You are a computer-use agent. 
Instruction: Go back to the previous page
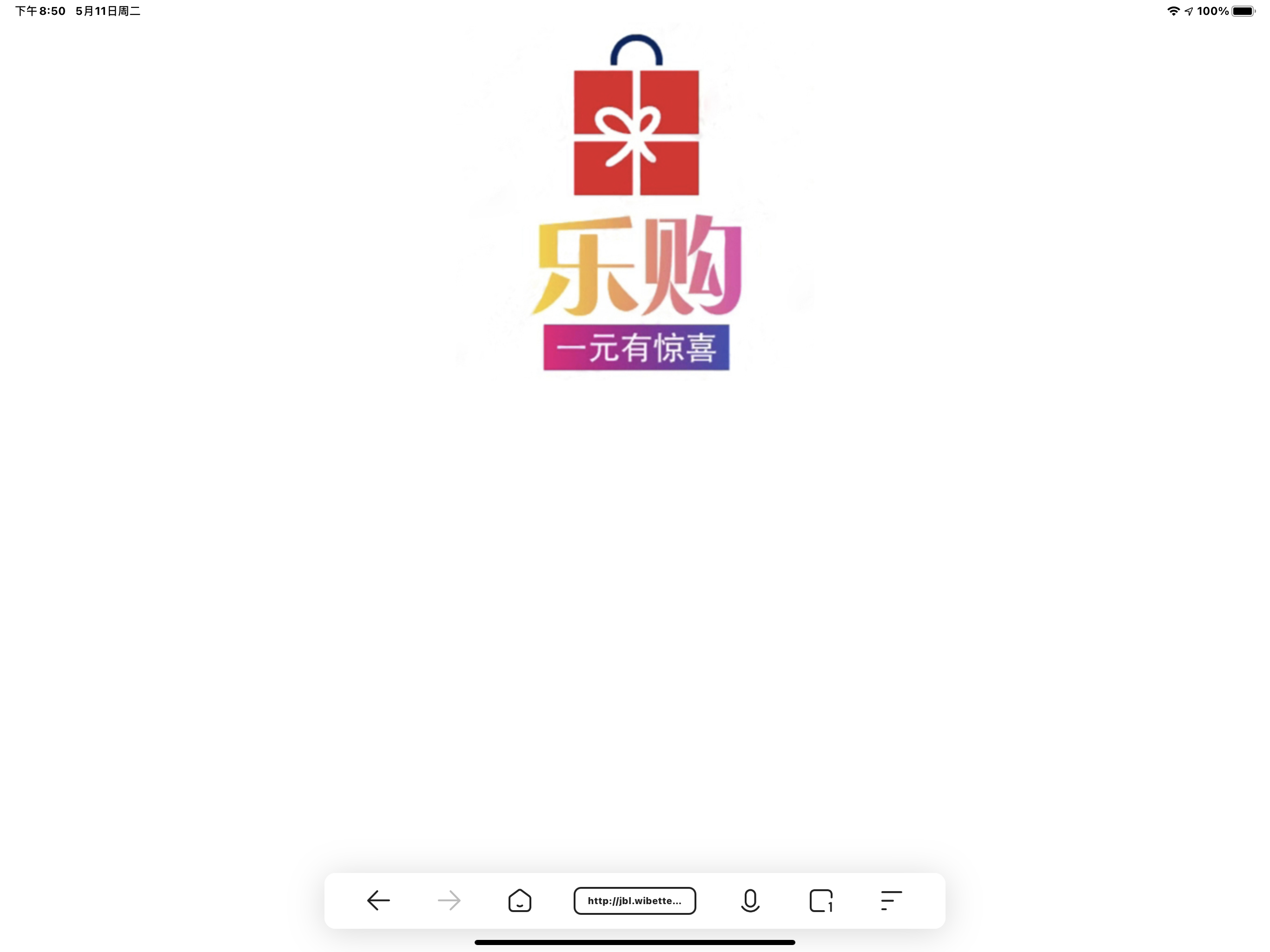click(x=378, y=900)
